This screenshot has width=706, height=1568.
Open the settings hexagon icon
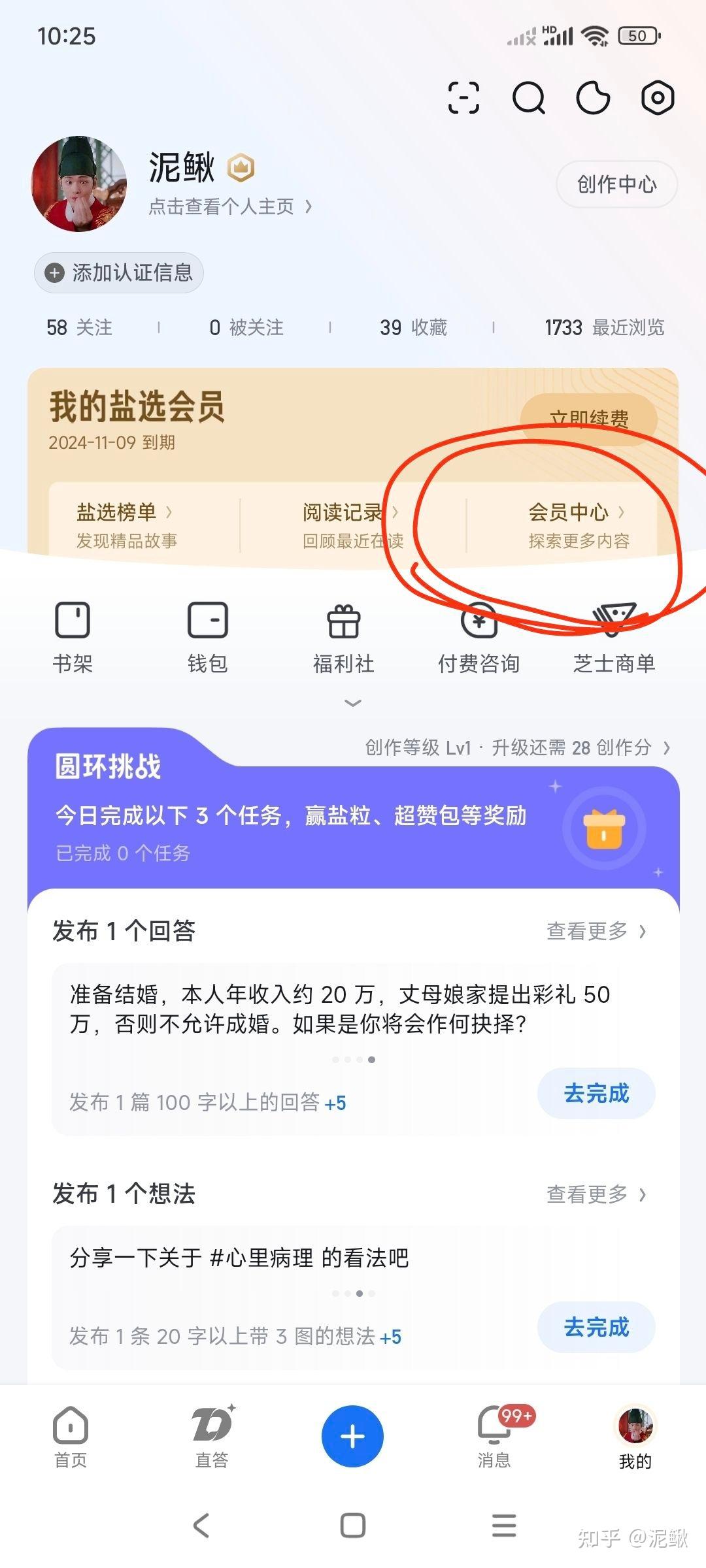(x=657, y=98)
